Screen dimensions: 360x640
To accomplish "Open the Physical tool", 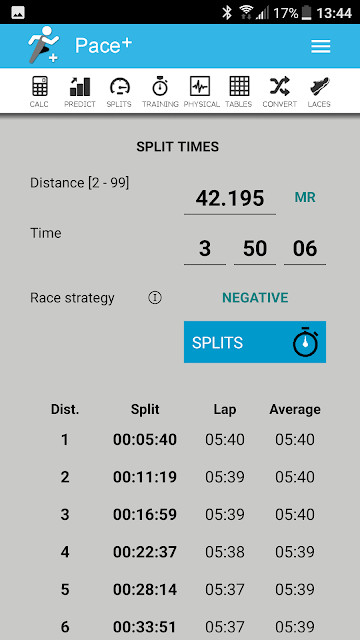I will [x=201, y=92].
